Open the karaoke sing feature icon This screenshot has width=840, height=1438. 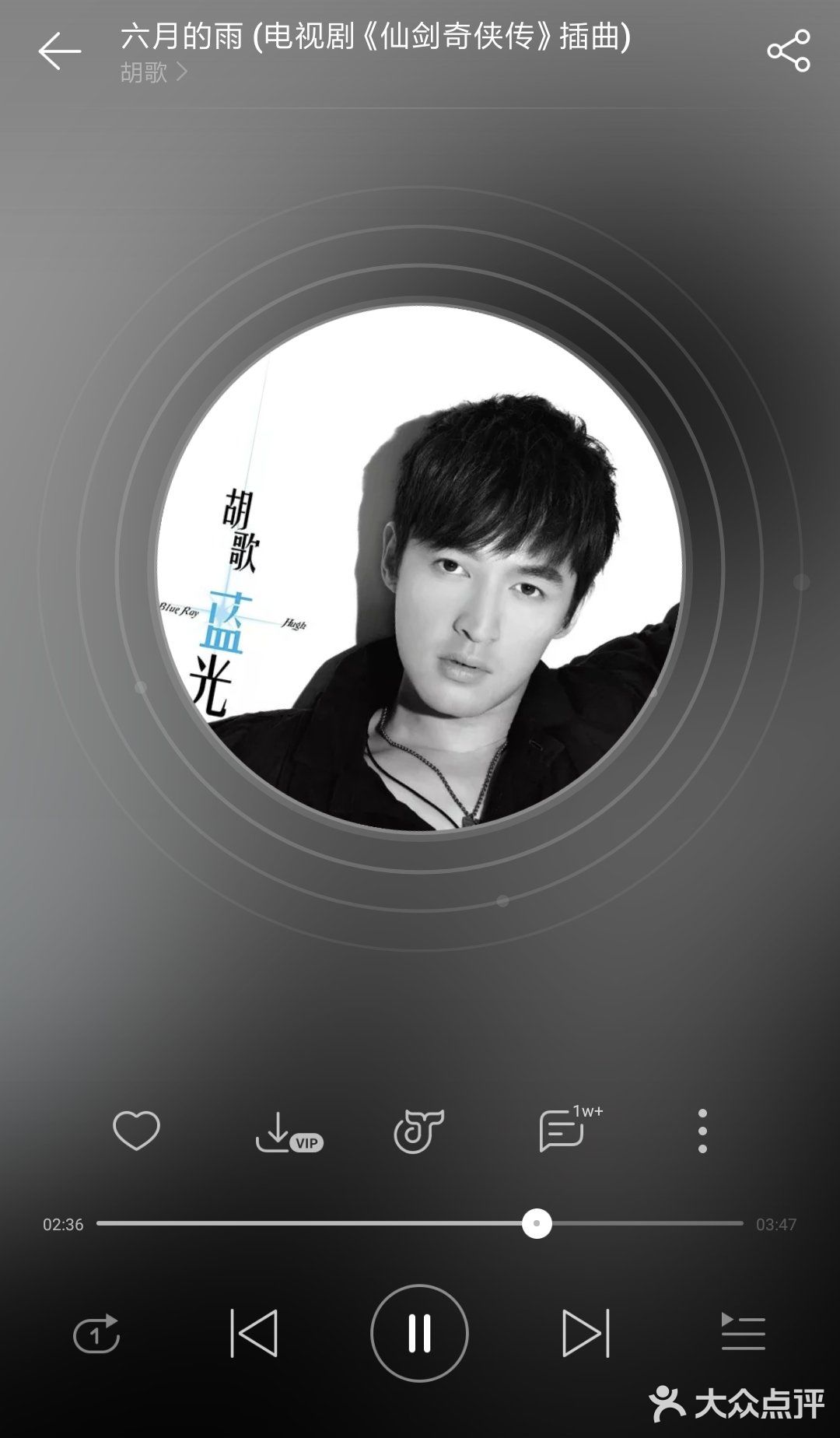418,1131
